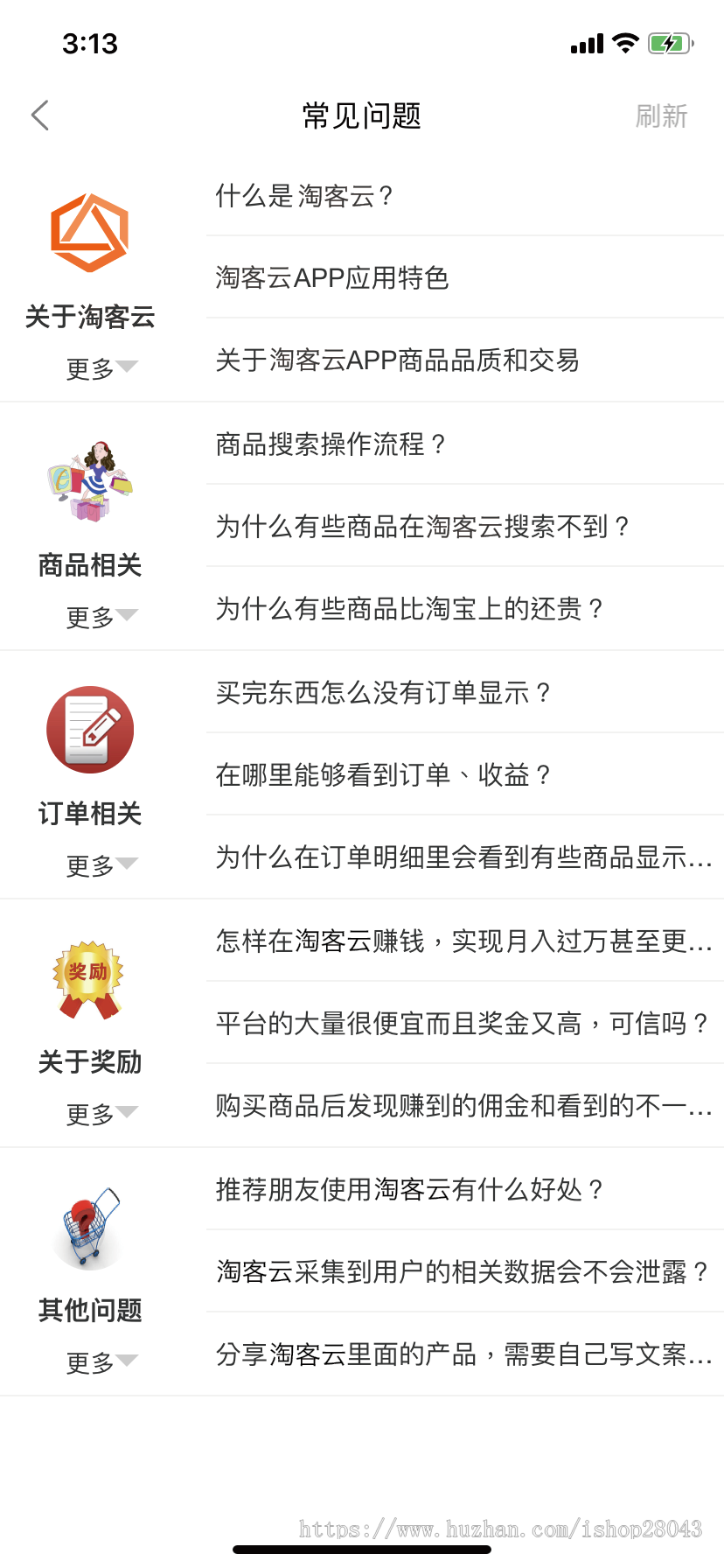Expand 更多 under 商品相关 section
This screenshot has height=1568, width=724.
[101, 617]
